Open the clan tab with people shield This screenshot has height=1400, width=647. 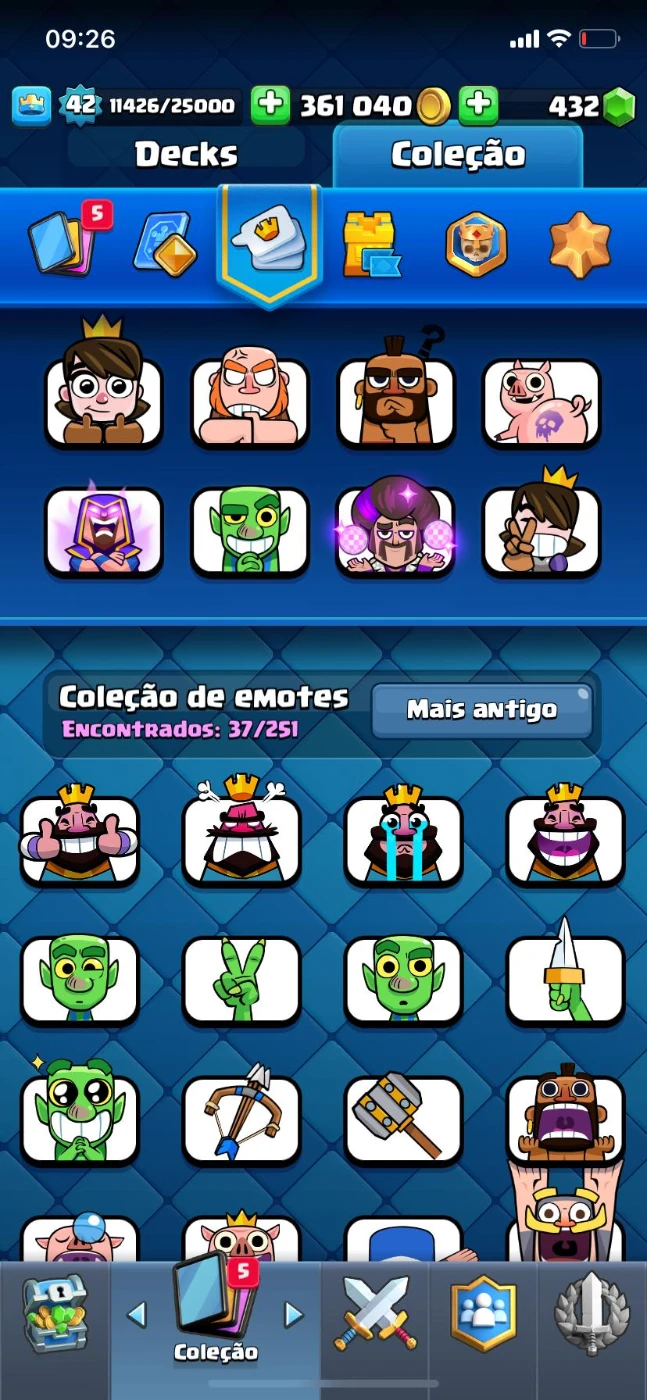(483, 1315)
